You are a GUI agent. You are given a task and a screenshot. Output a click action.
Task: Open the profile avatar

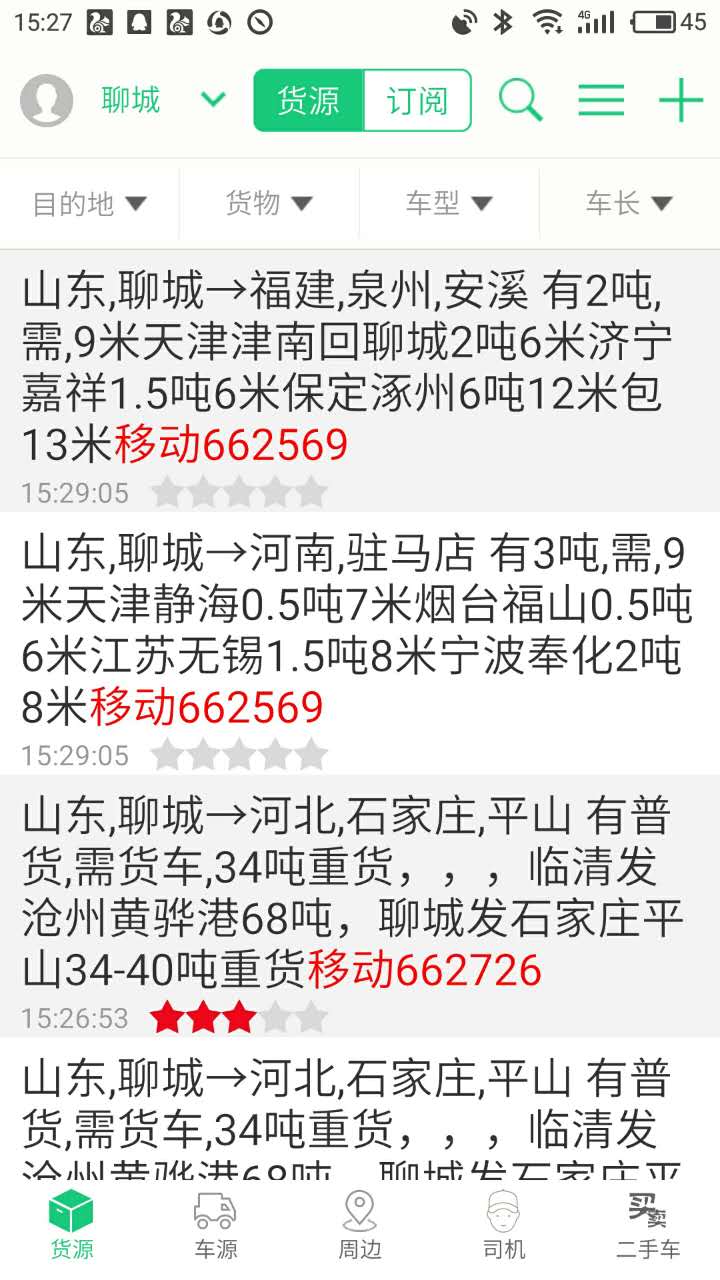tap(47, 100)
